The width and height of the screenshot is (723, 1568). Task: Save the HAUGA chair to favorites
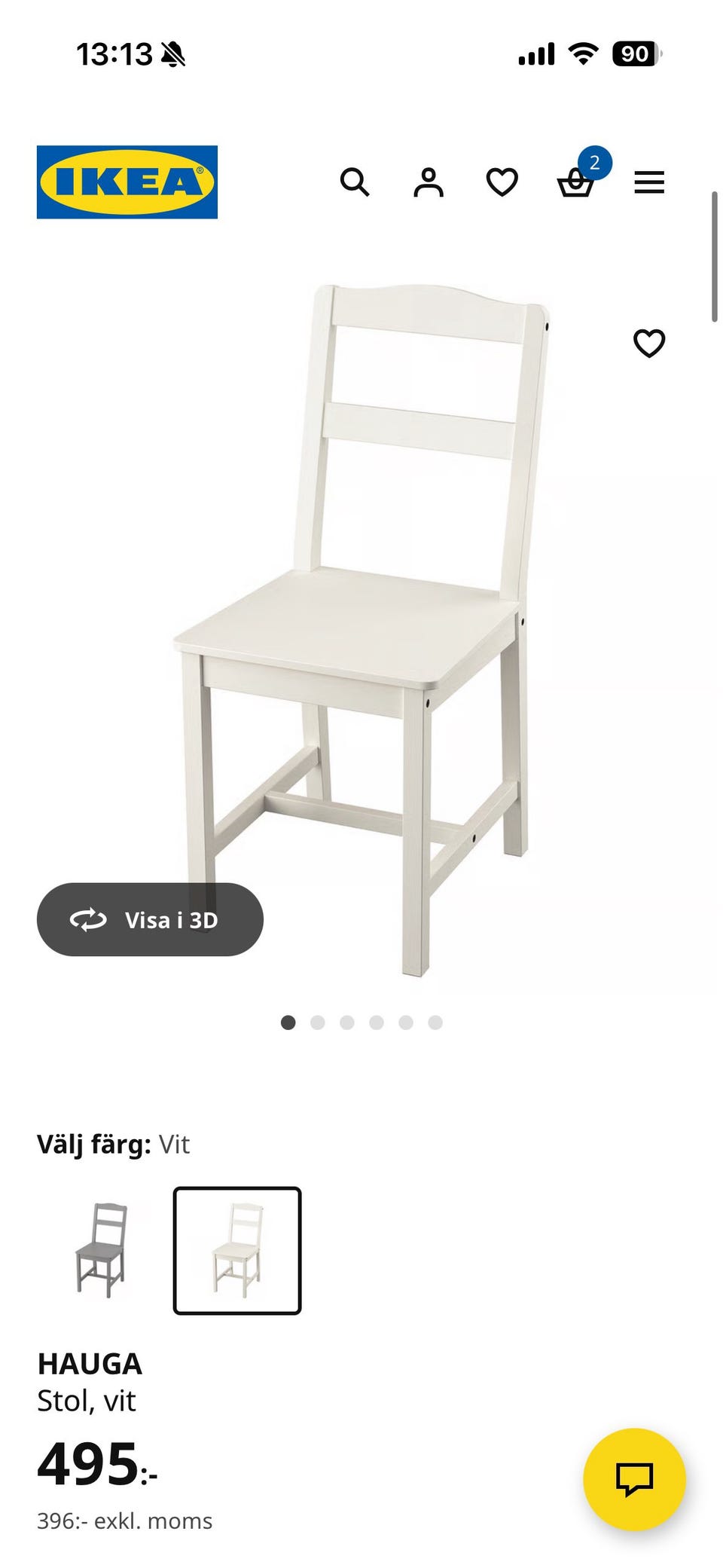pos(648,344)
